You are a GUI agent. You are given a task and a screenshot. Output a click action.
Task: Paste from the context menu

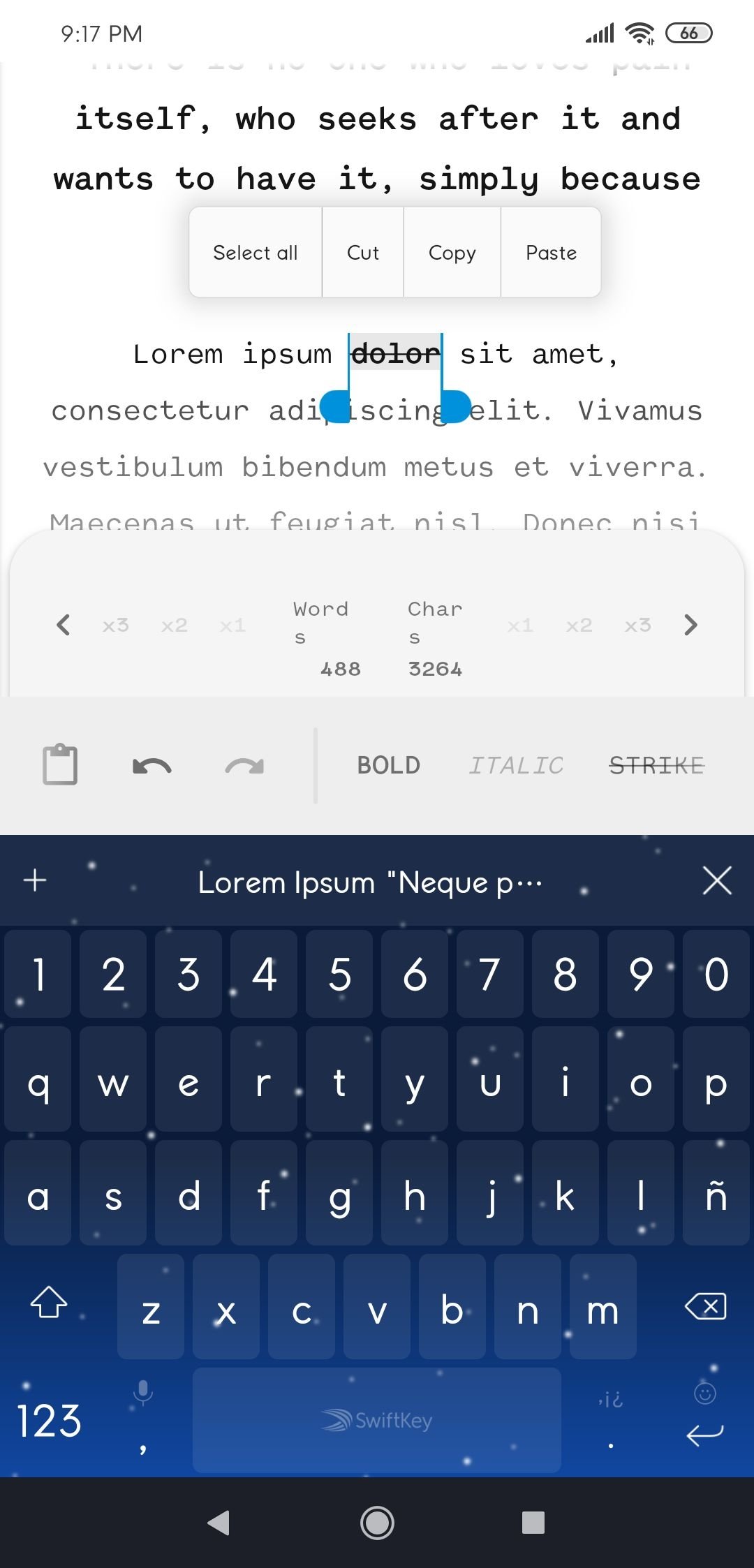point(551,253)
